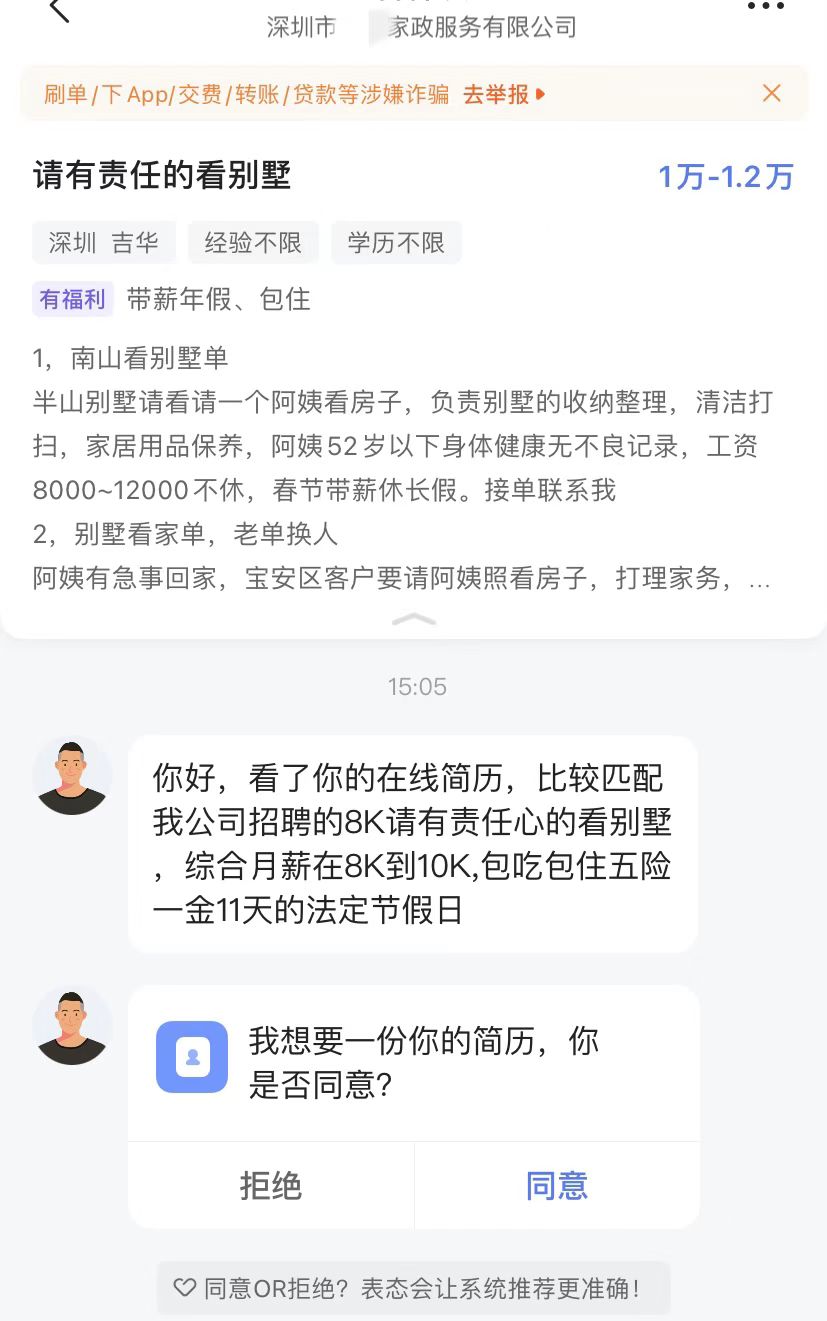Collapse the job description with the chevron
This screenshot has width=827, height=1321.
click(x=413, y=621)
